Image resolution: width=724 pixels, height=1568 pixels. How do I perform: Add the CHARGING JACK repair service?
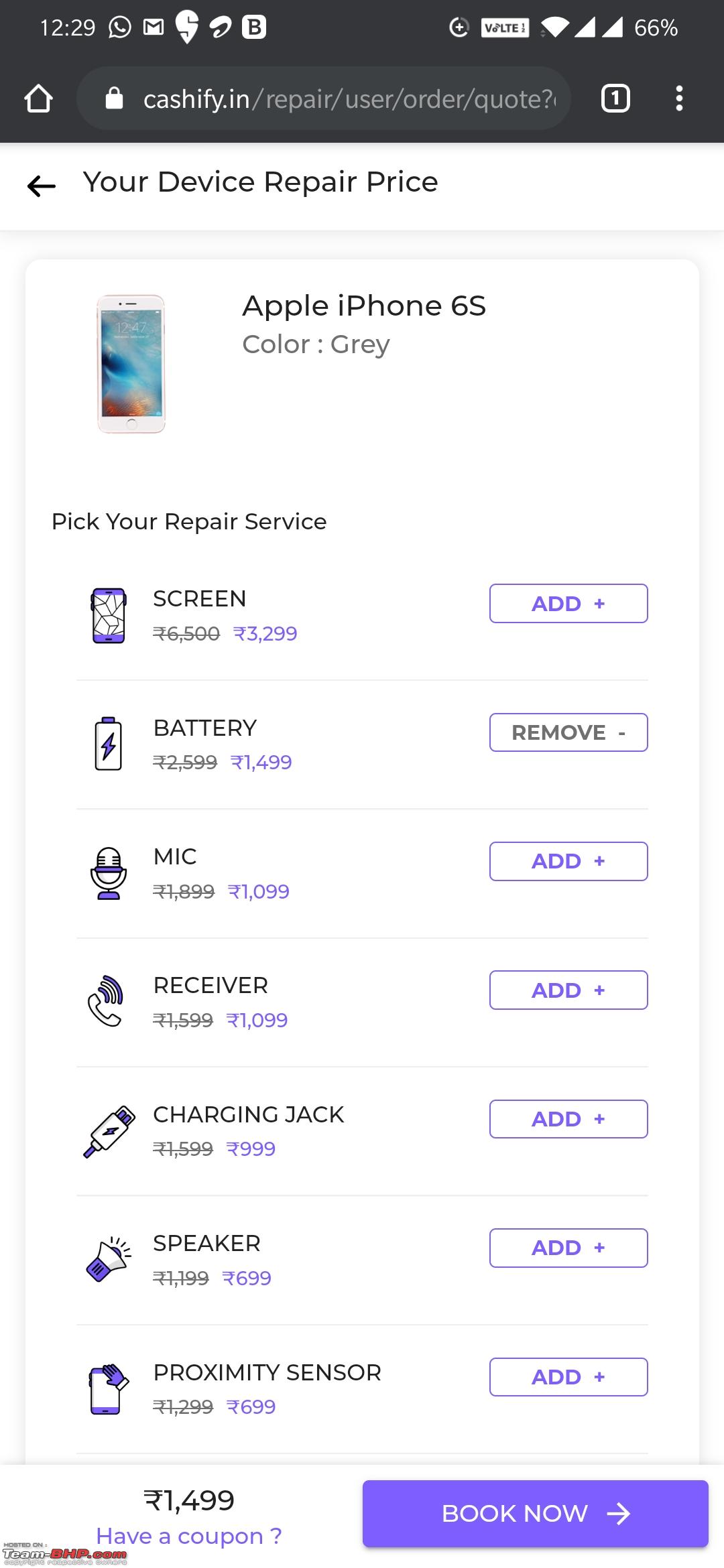coord(568,1119)
